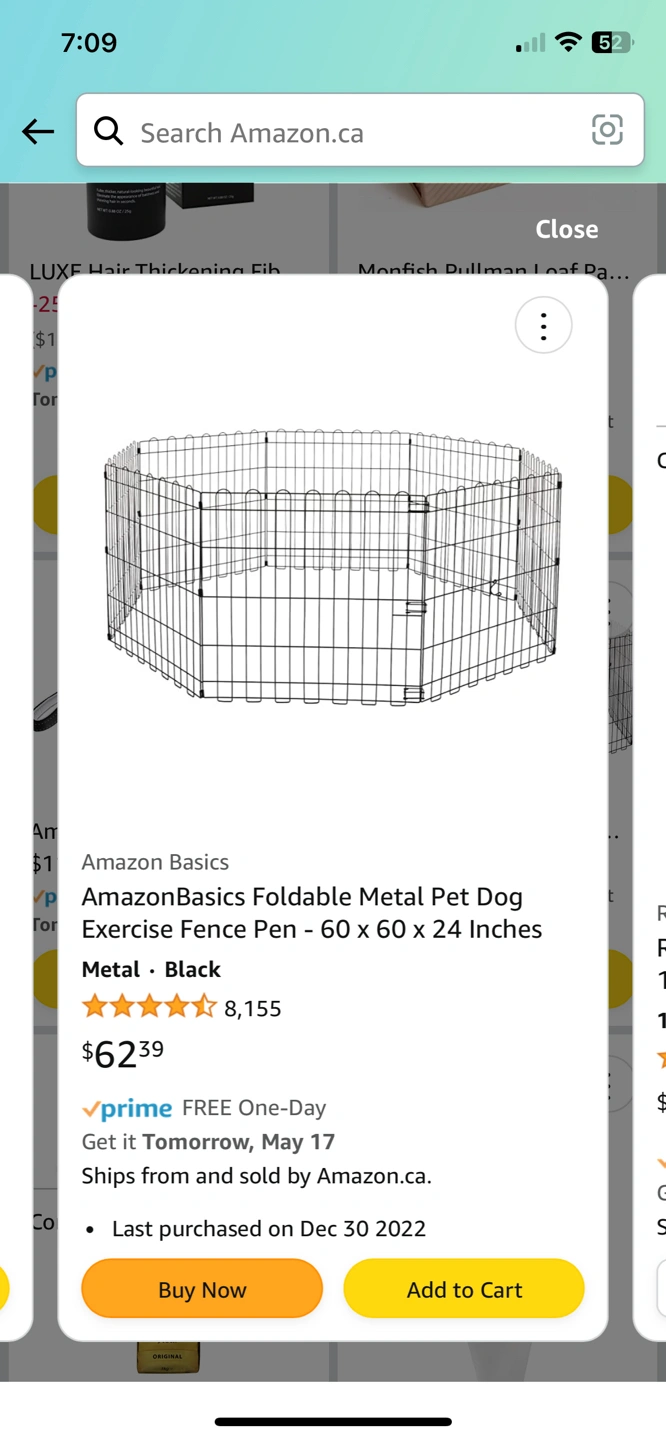The height and width of the screenshot is (1440, 666).
Task: Open the camera scan search icon
Action: click(607, 130)
